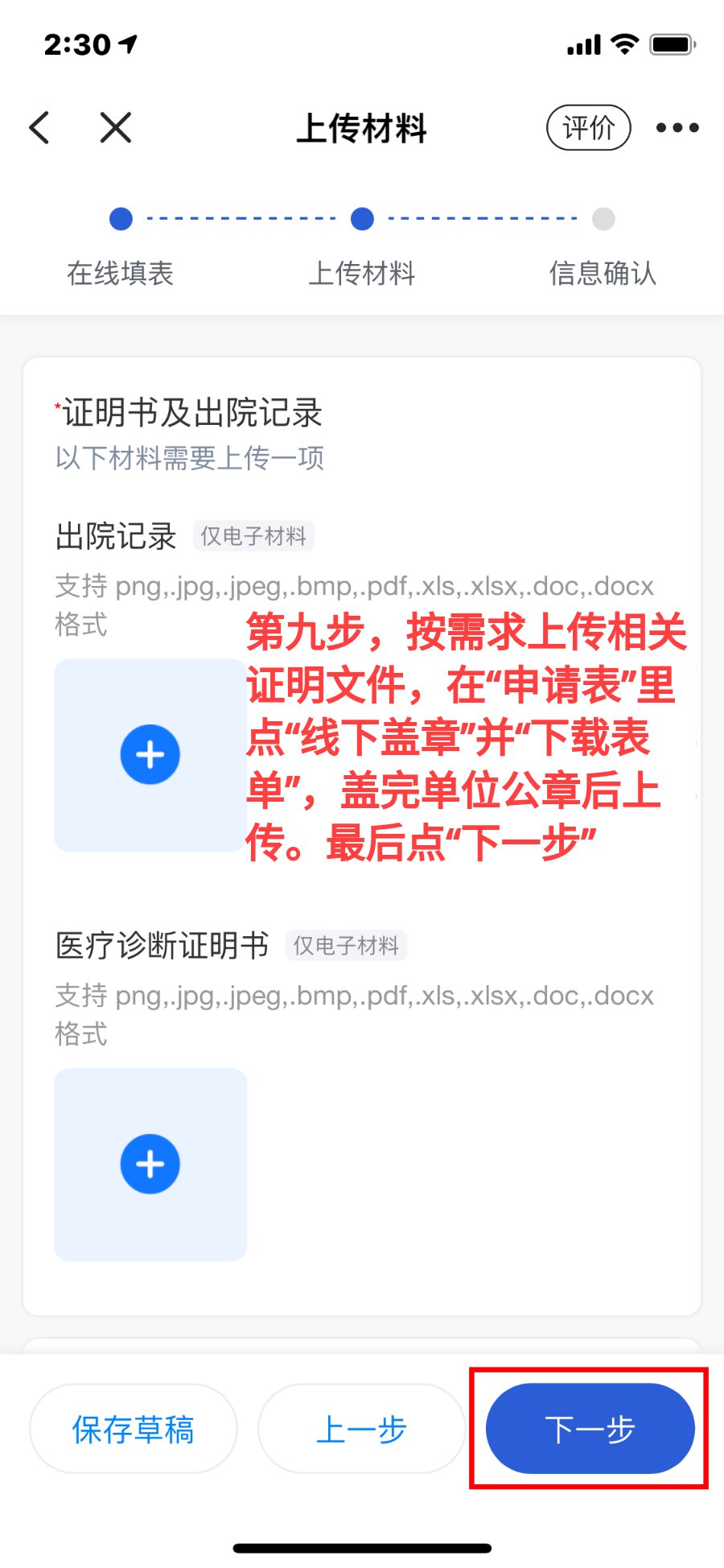Image resolution: width=724 pixels, height=1568 pixels.
Task: Add a file under 出院记录
Action: click(x=150, y=755)
